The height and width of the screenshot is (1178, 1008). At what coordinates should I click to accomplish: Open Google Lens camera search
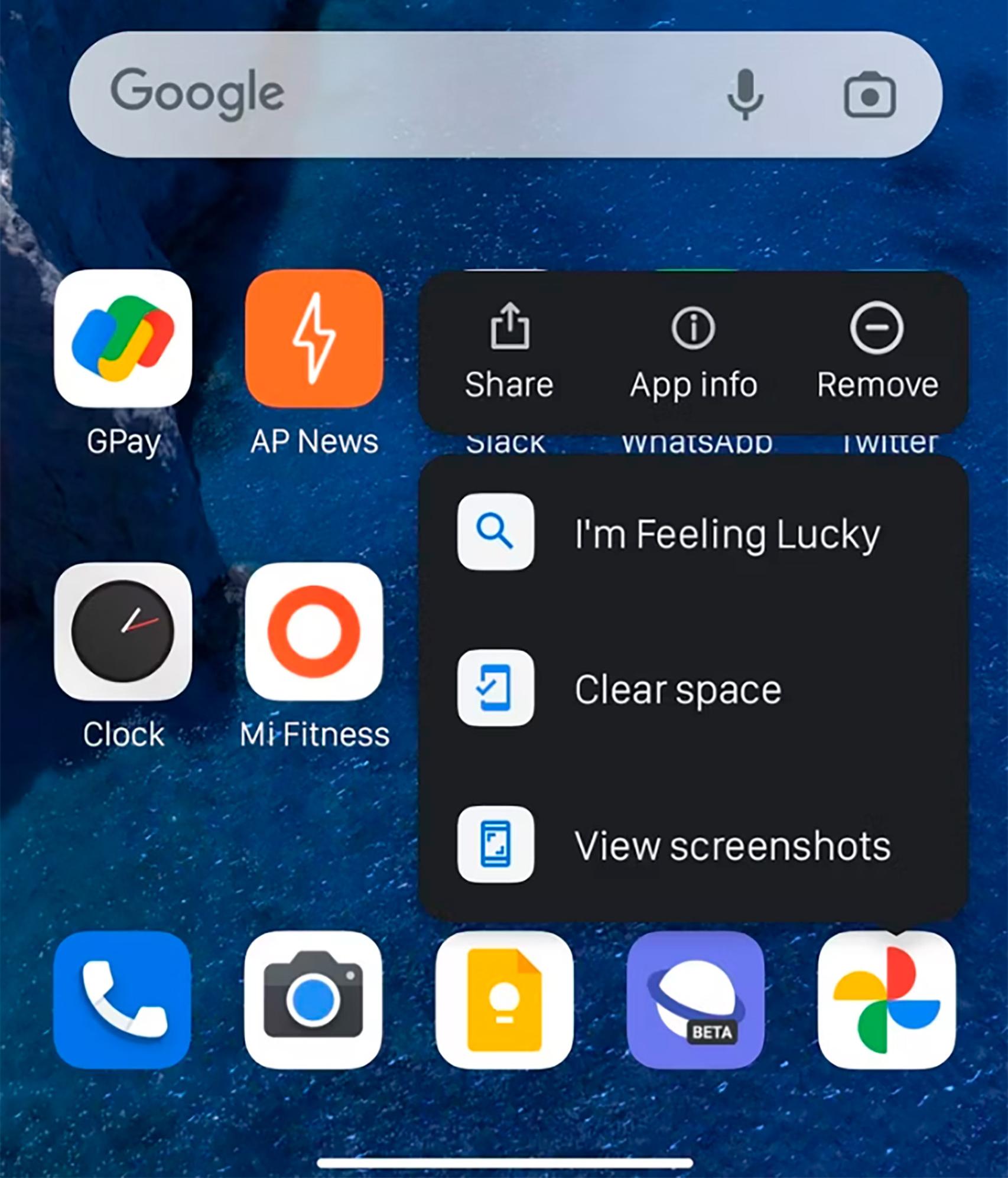pyautogui.click(x=869, y=96)
